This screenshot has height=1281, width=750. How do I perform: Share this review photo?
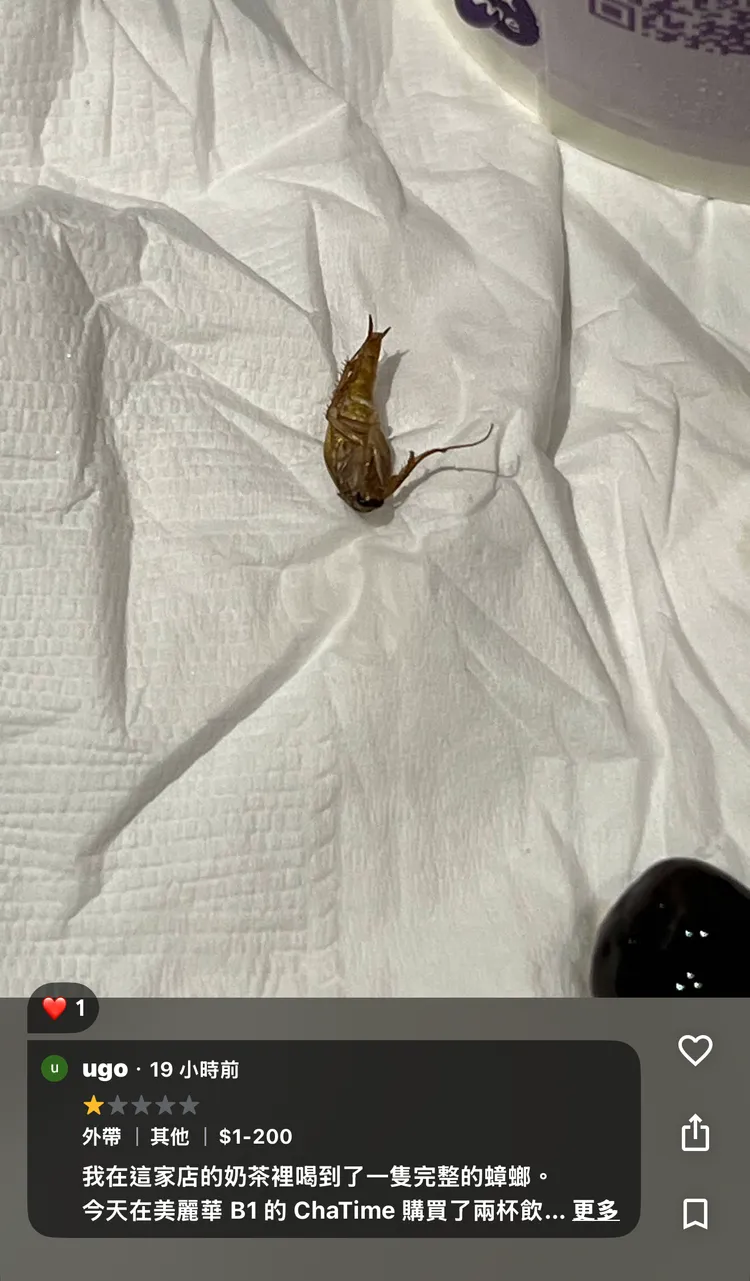pyautogui.click(x=695, y=1133)
